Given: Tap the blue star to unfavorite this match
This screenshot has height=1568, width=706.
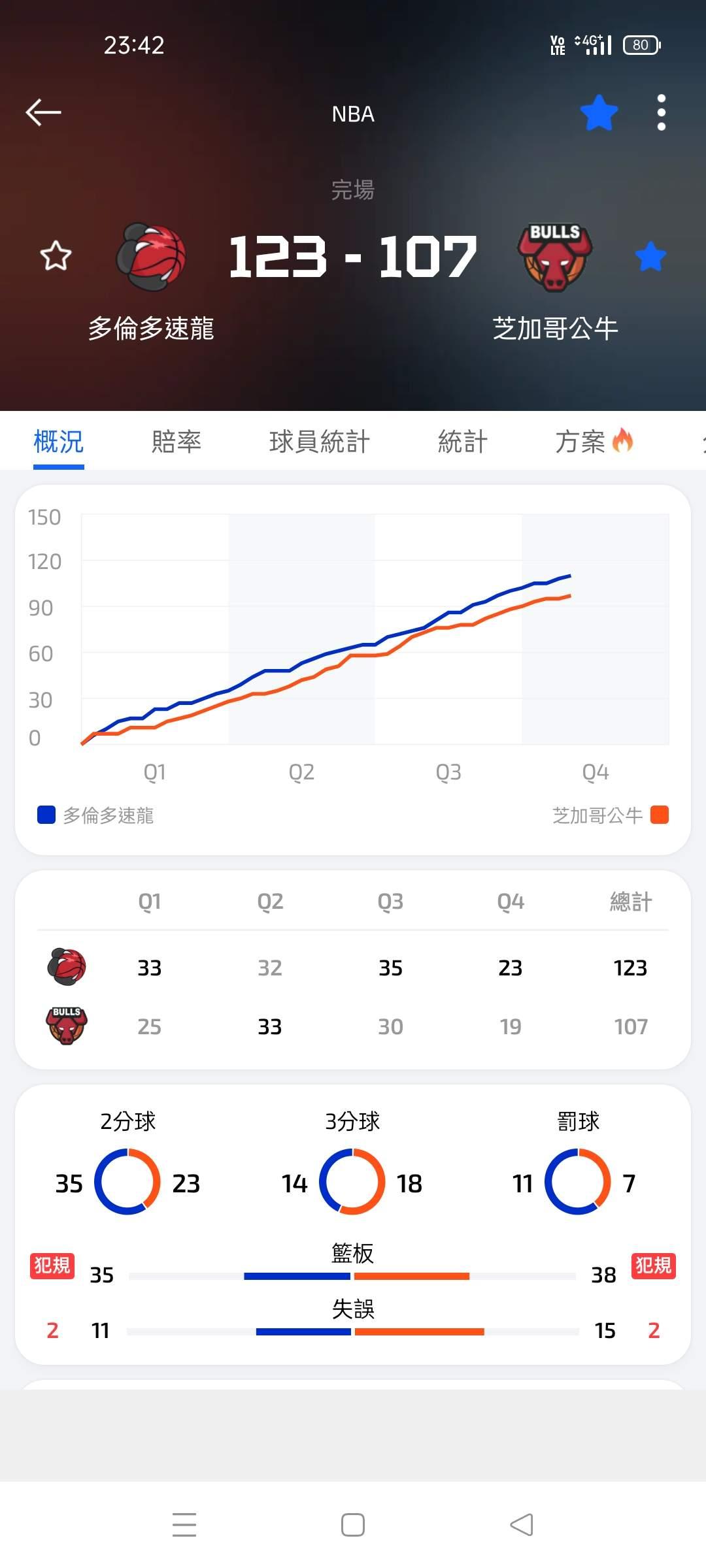Looking at the screenshot, I should tap(599, 112).
